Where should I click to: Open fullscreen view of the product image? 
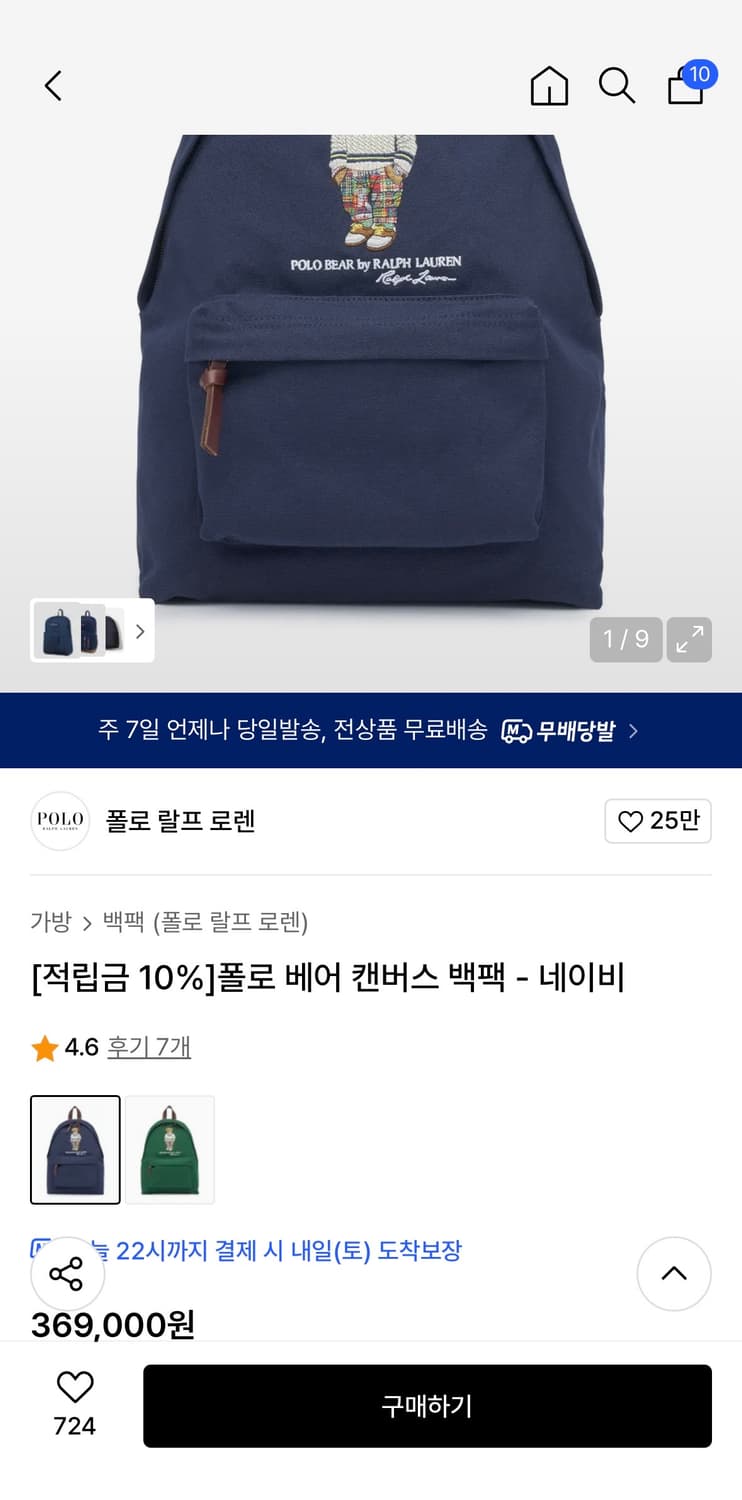point(689,639)
